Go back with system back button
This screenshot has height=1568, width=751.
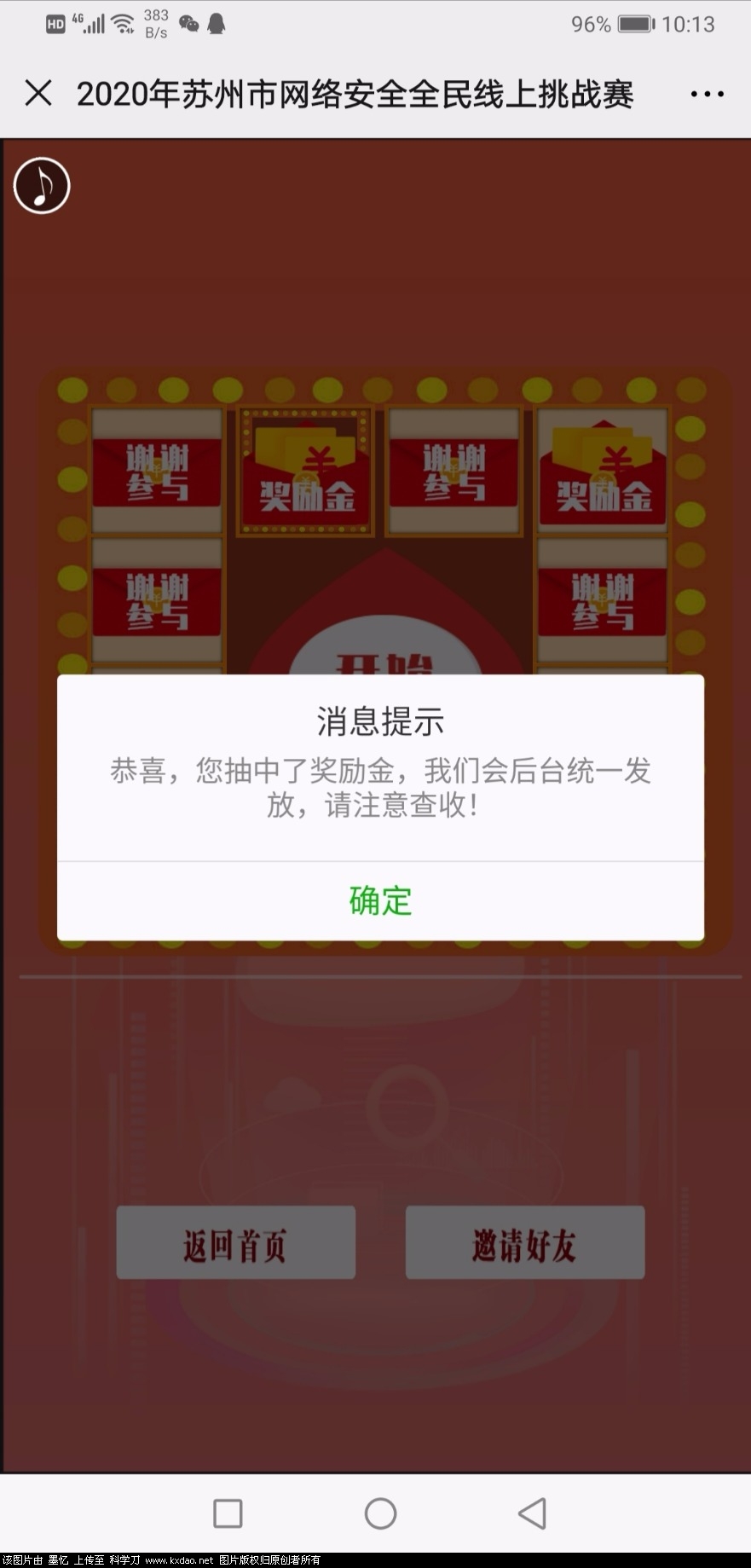tap(532, 1513)
